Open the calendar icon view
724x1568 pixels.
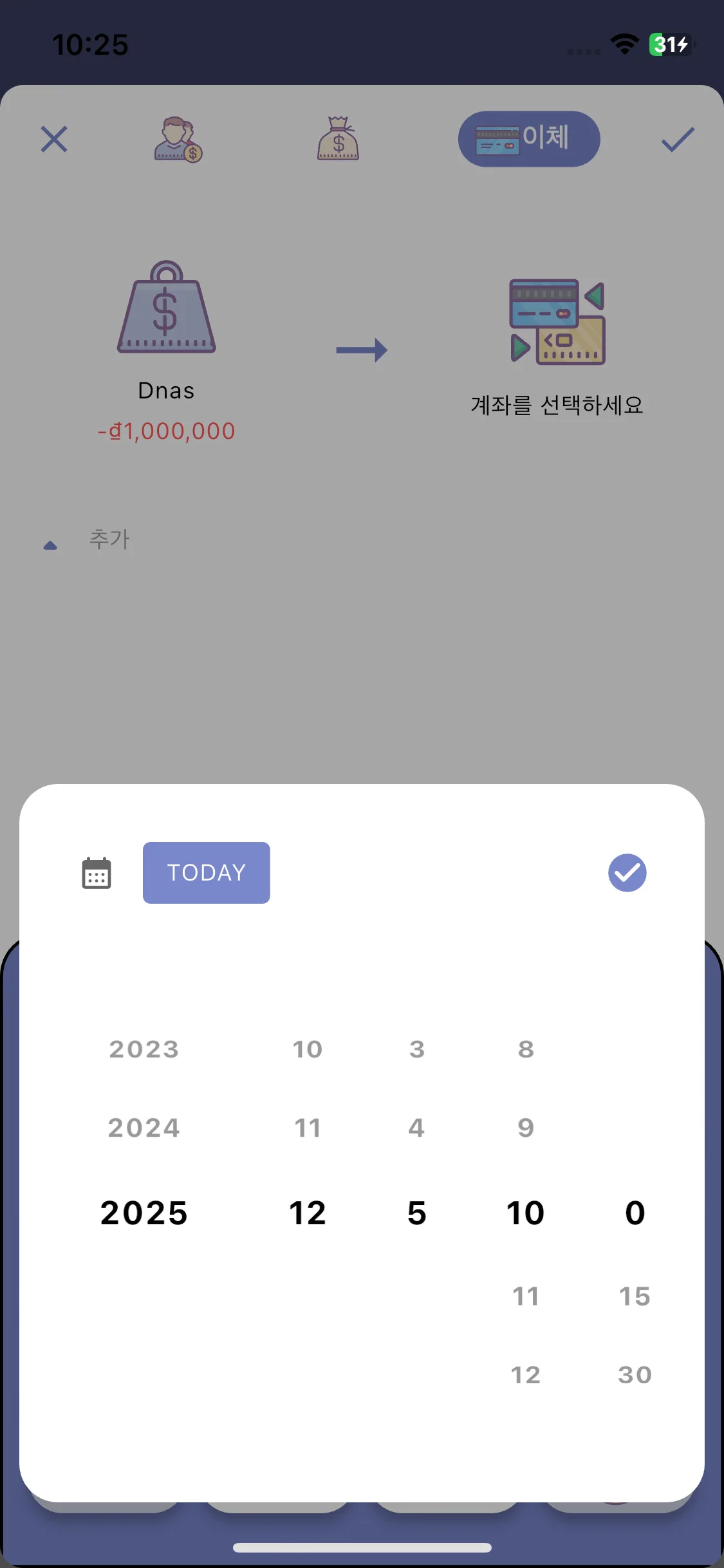point(97,873)
